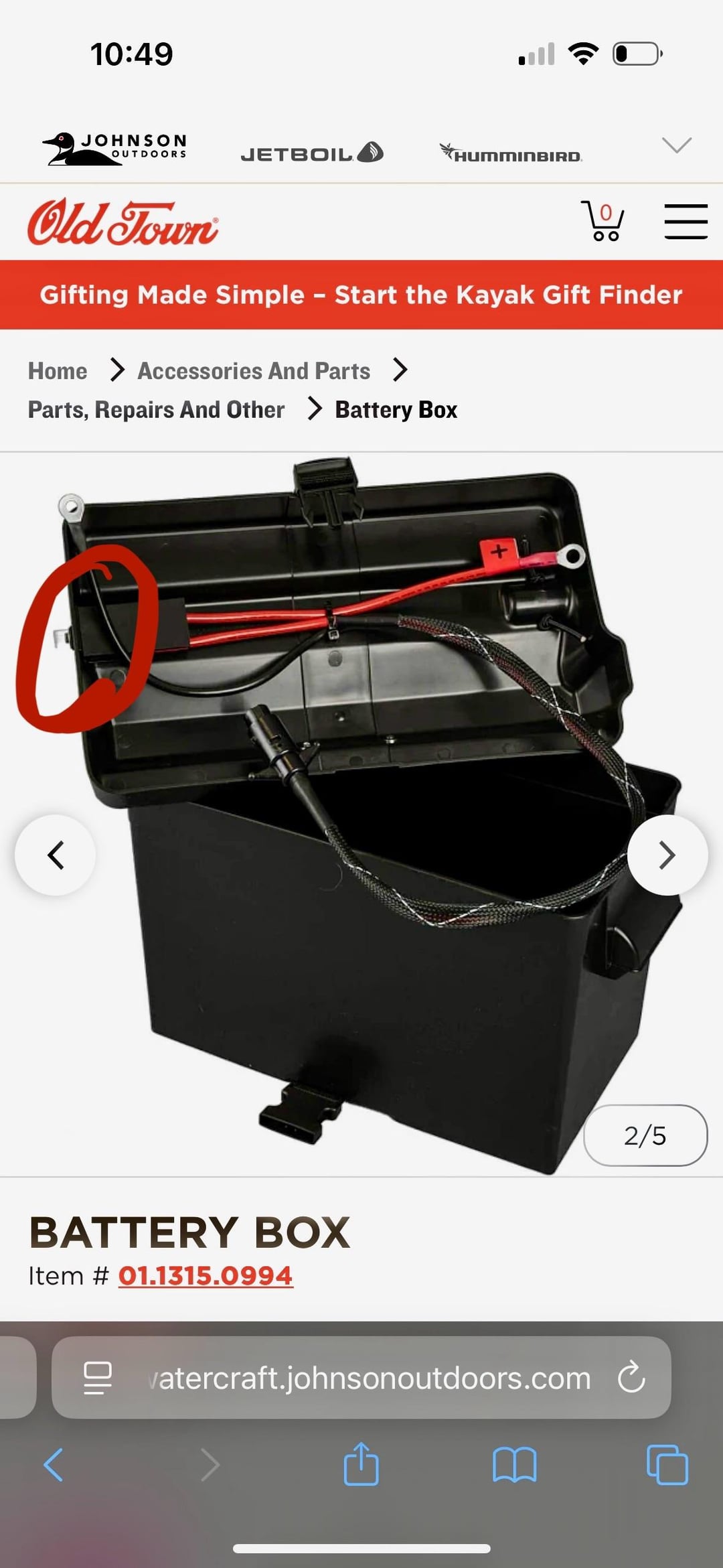Screen dimensions: 723x1568
Task: Open the Safari tabs overview
Action: tap(667, 1464)
